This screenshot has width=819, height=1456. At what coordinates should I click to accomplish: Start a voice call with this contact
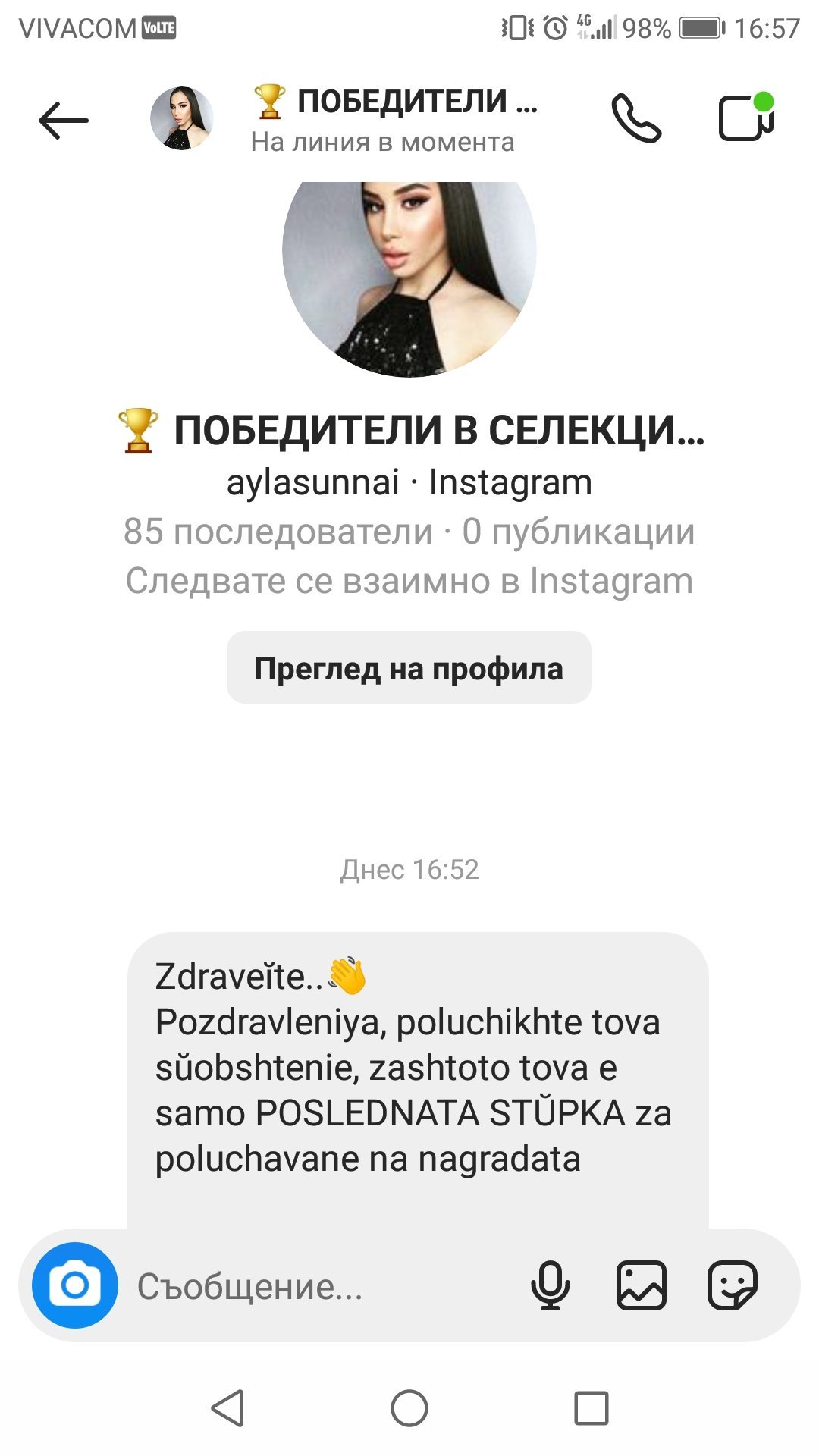click(636, 118)
